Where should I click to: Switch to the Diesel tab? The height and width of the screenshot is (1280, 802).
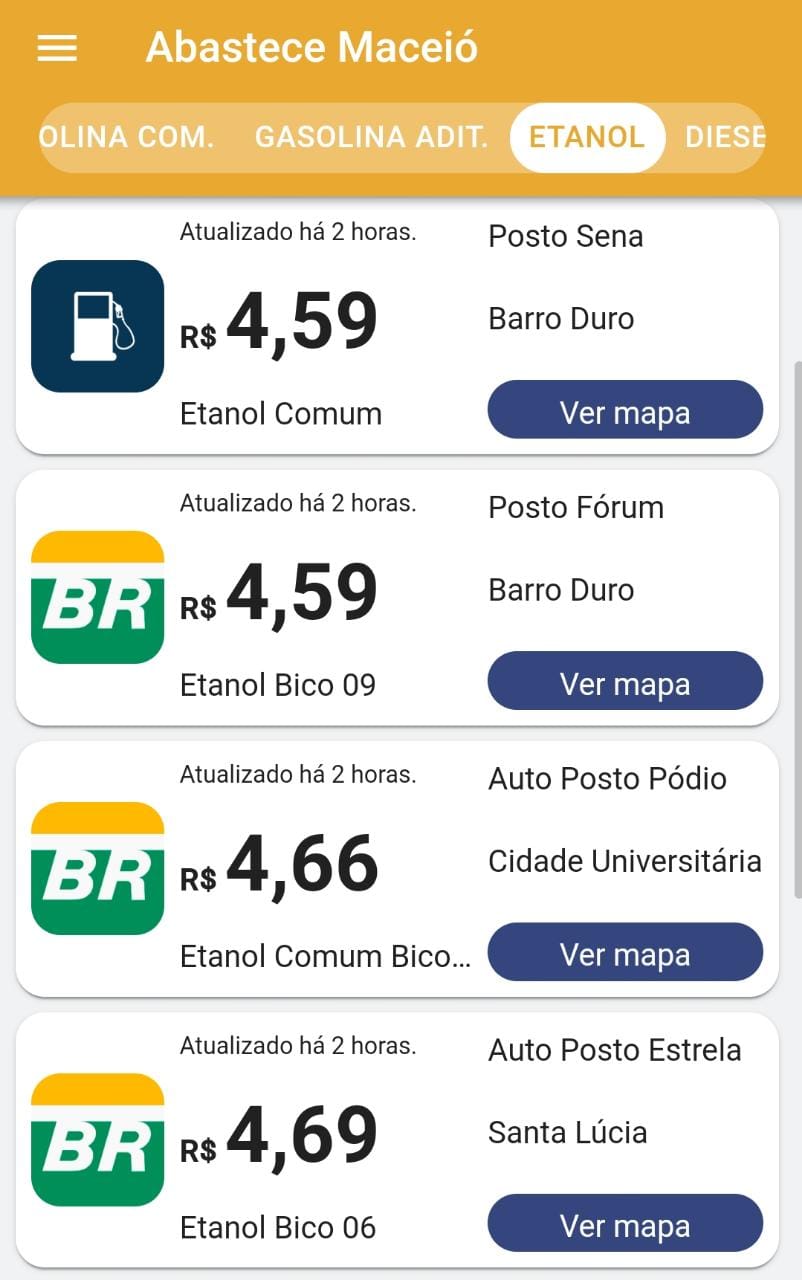click(724, 137)
